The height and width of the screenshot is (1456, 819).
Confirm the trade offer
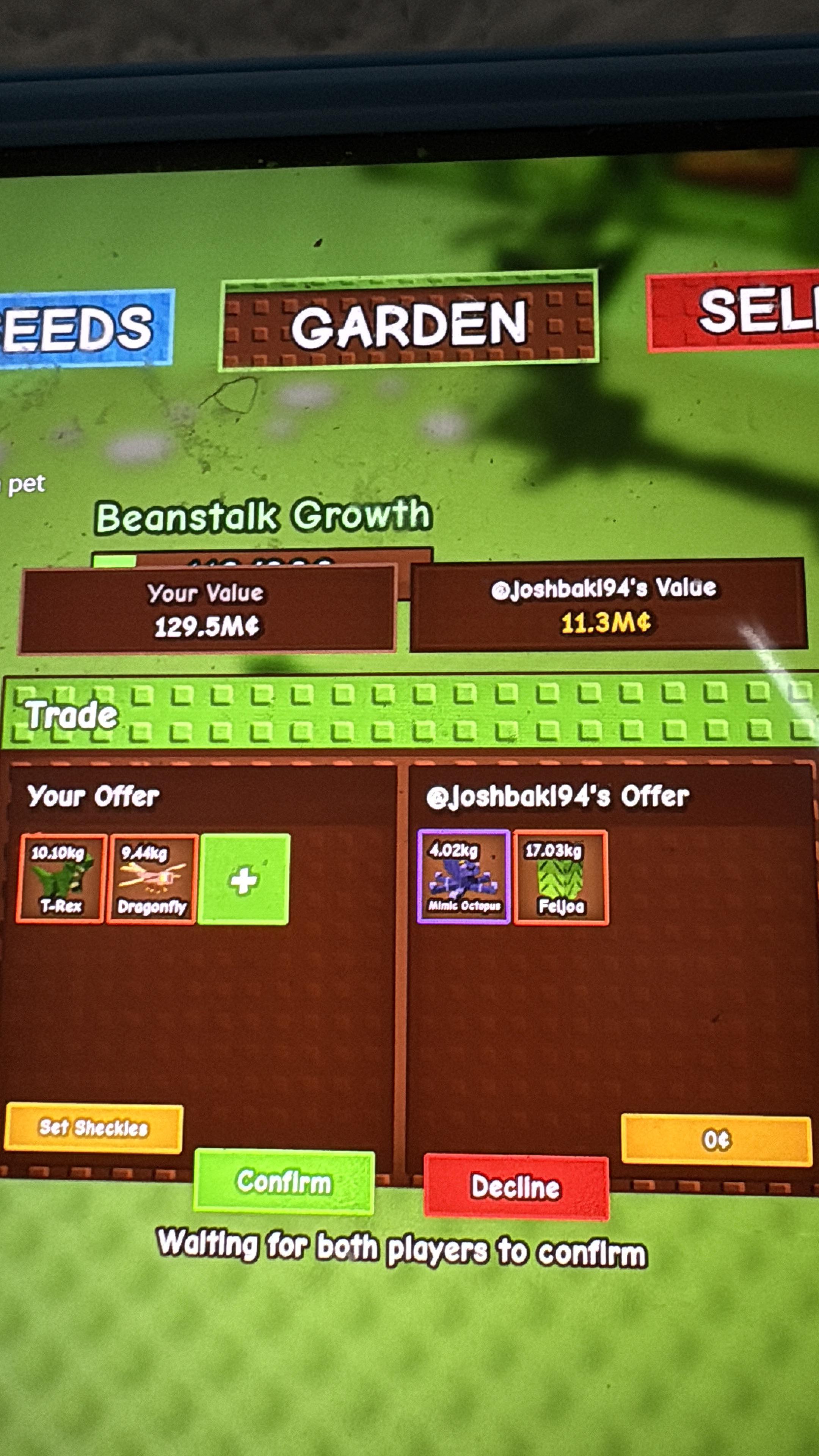point(284,1182)
